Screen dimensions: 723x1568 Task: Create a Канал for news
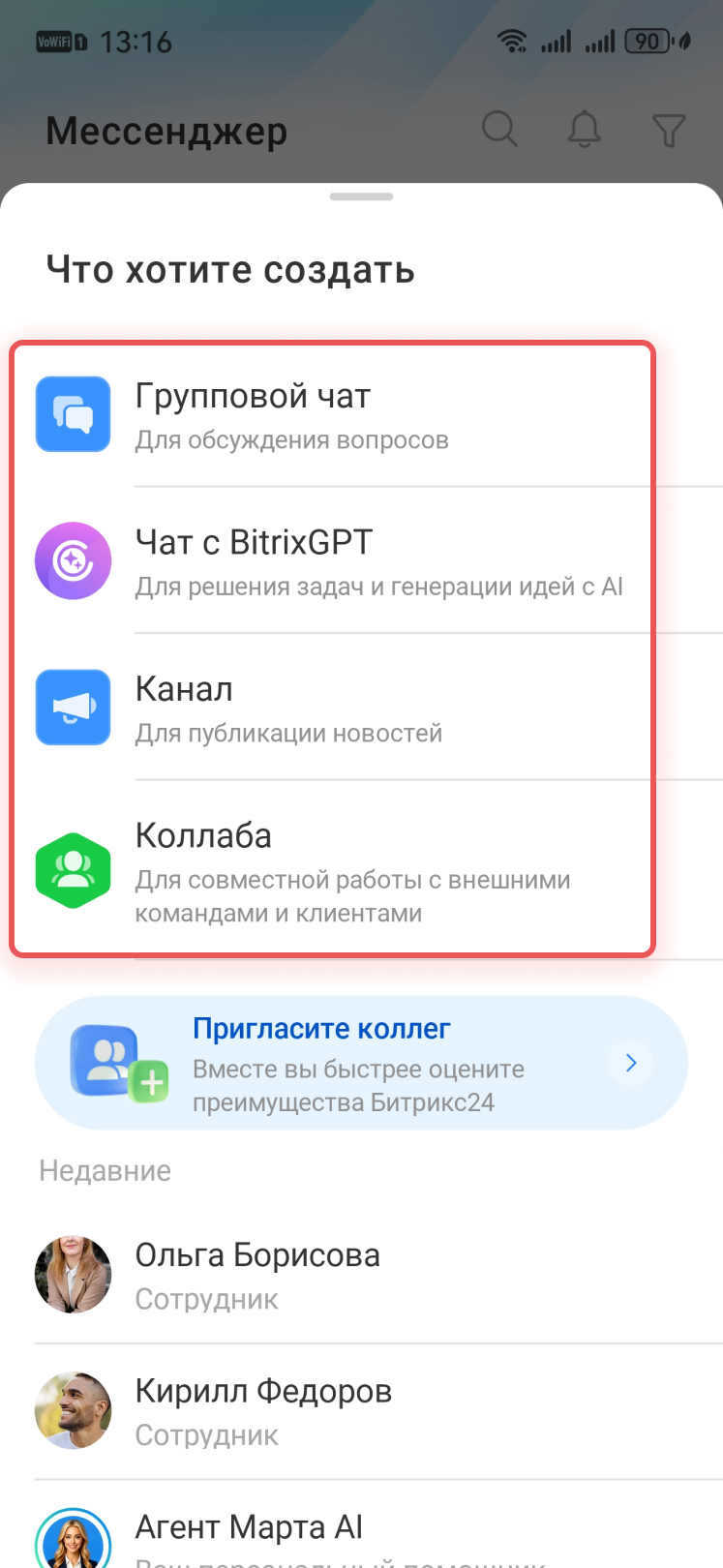(329, 709)
